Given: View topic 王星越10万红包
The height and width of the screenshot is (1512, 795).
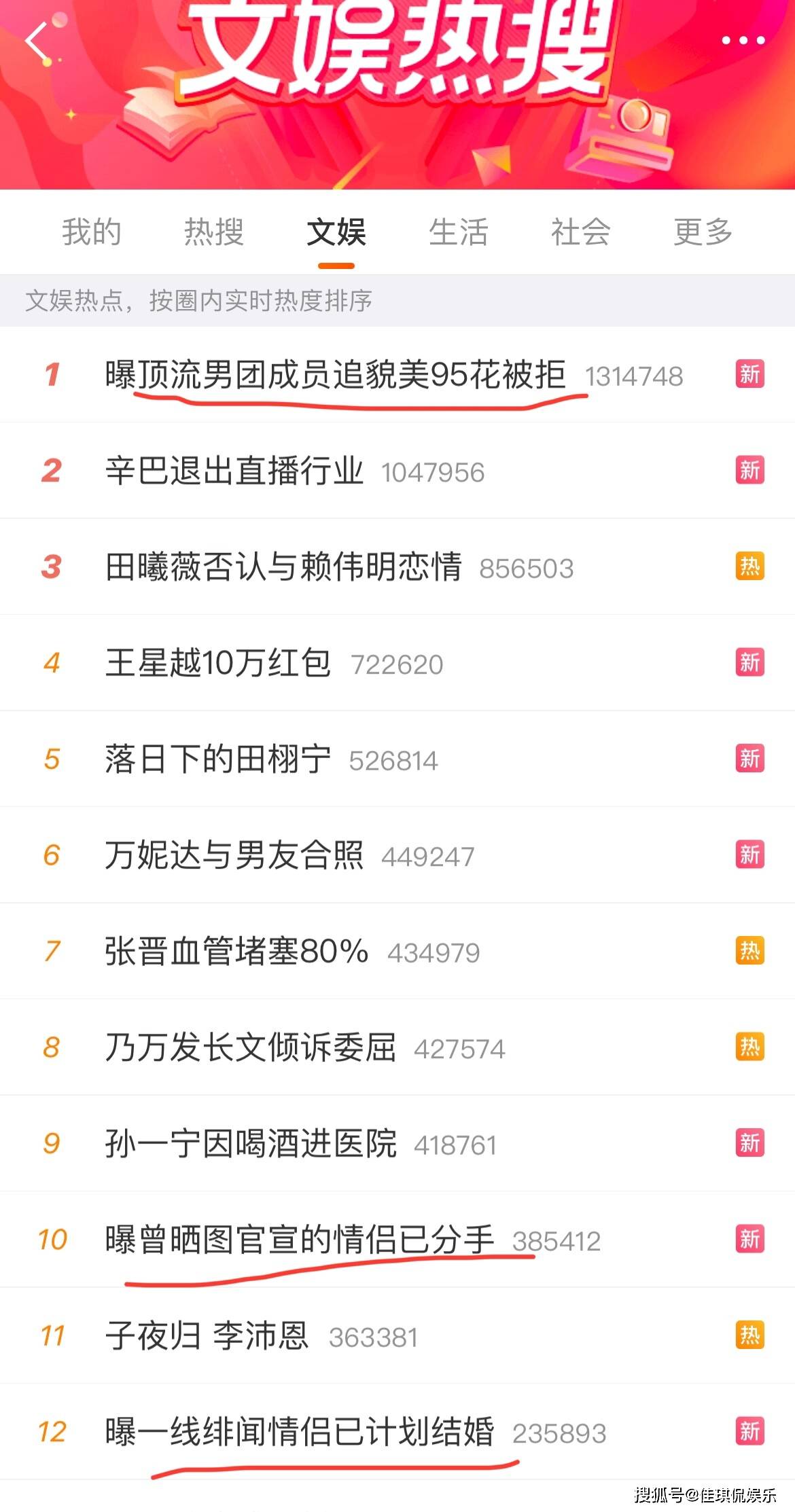Looking at the screenshot, I should tap(218, 663).
